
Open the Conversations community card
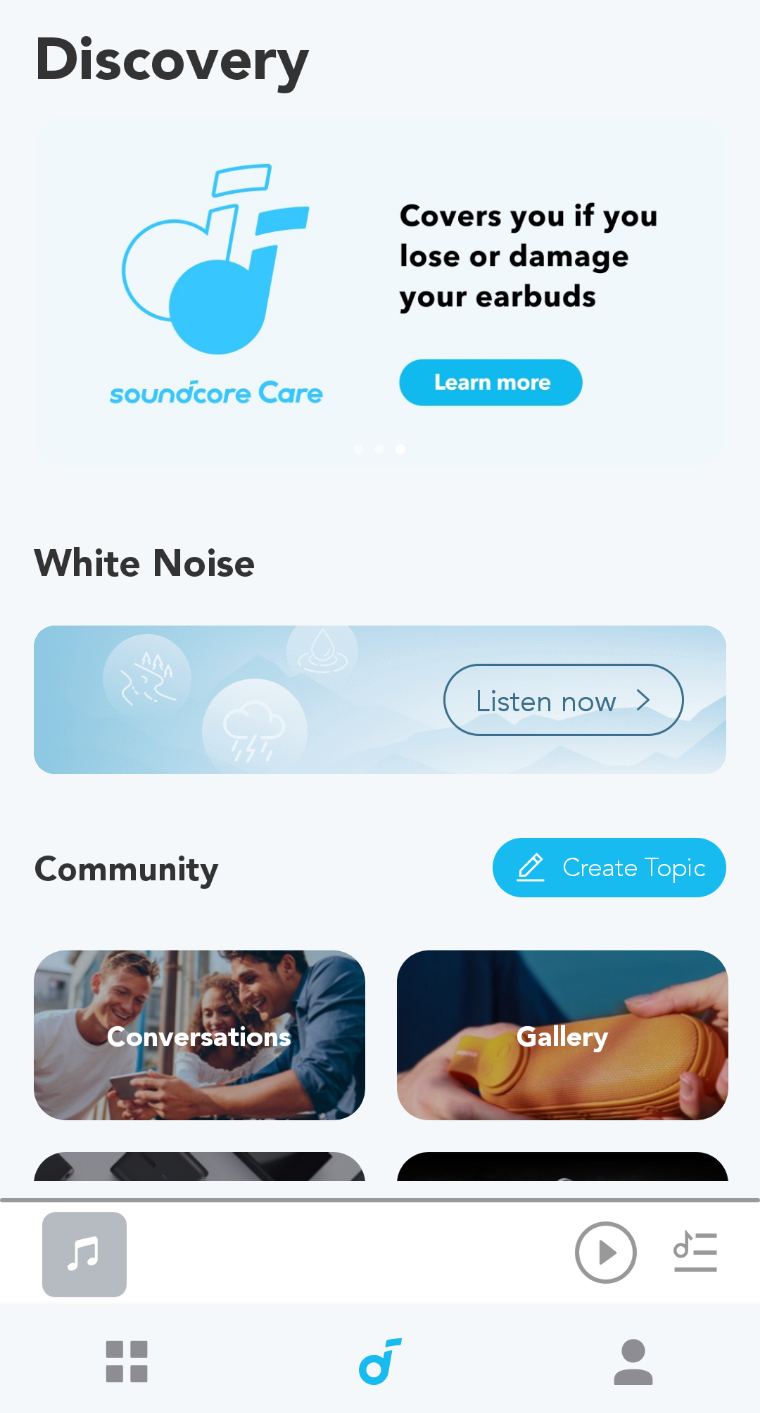coord(199,1035)
